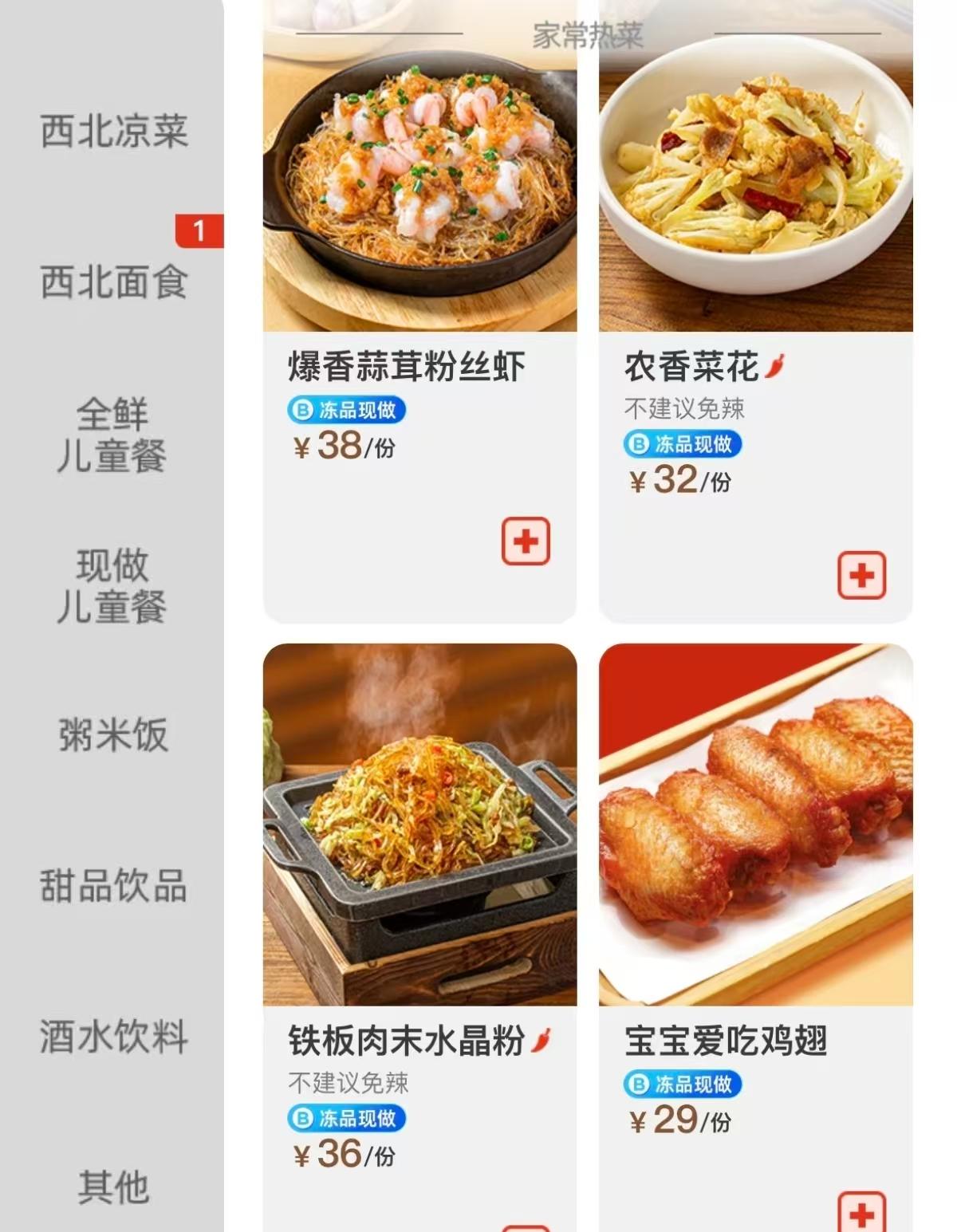
Task: Switch to the 西北凉菜 category
Action: click(x=113, y=132)
